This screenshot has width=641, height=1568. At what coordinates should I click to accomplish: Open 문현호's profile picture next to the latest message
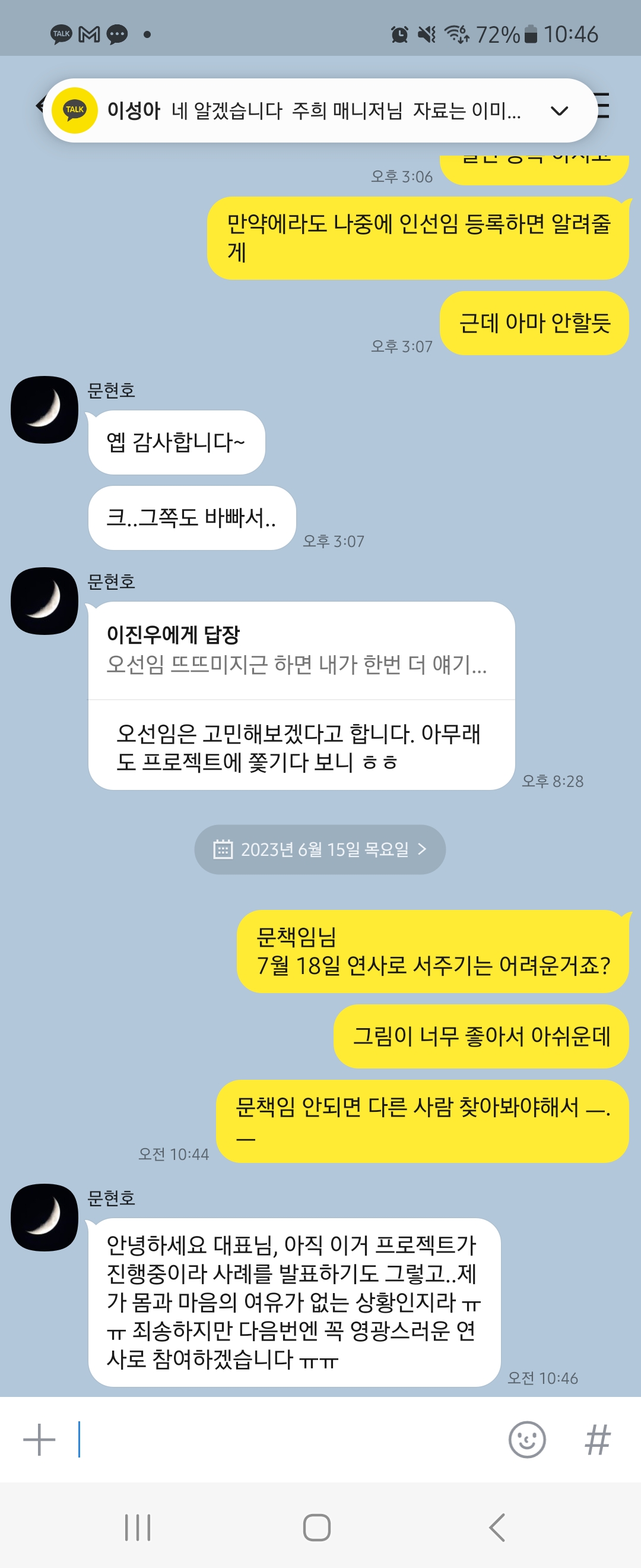pyautogui.click(x=45, y=1218)
